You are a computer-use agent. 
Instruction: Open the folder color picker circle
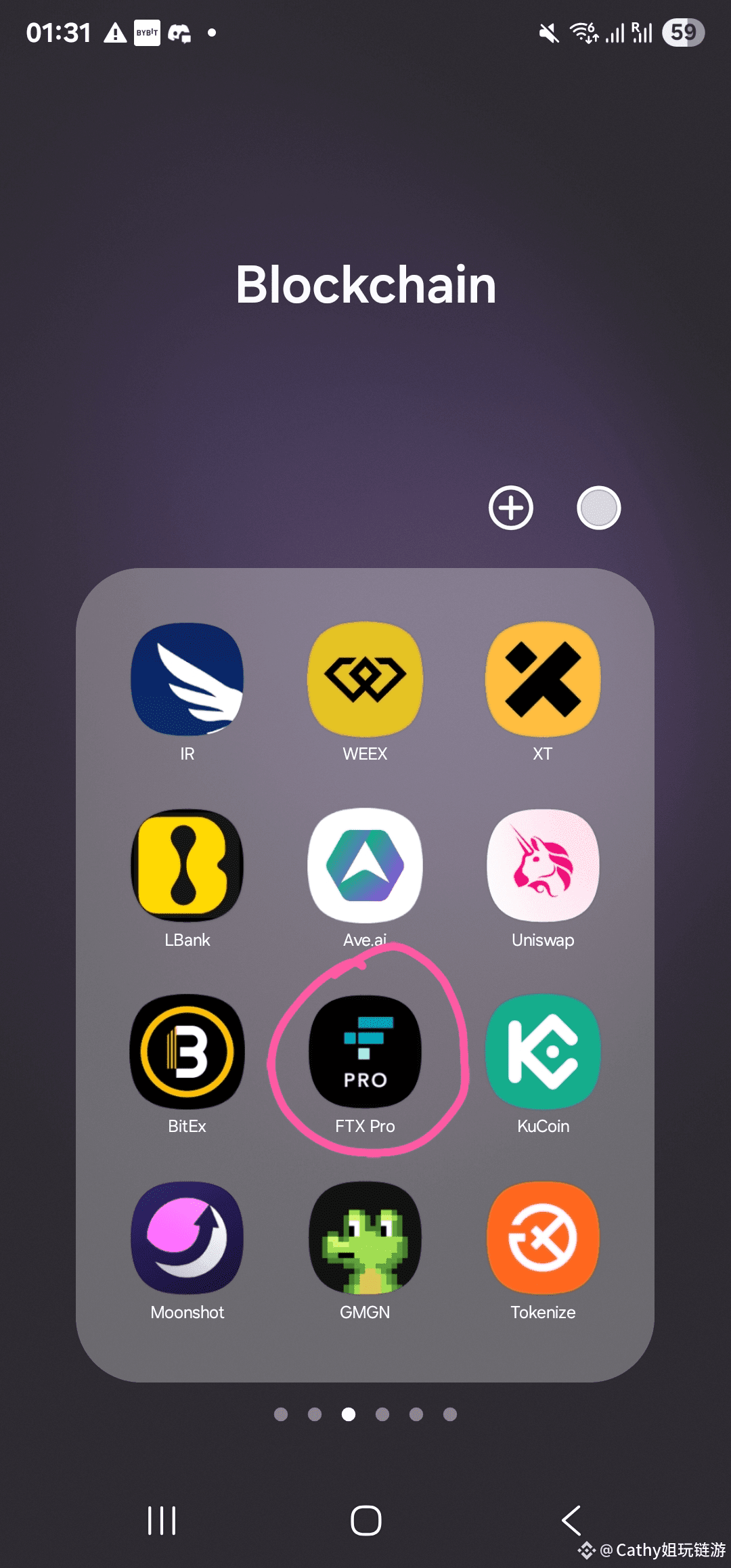pyautogui.click(x=598, y=508)
